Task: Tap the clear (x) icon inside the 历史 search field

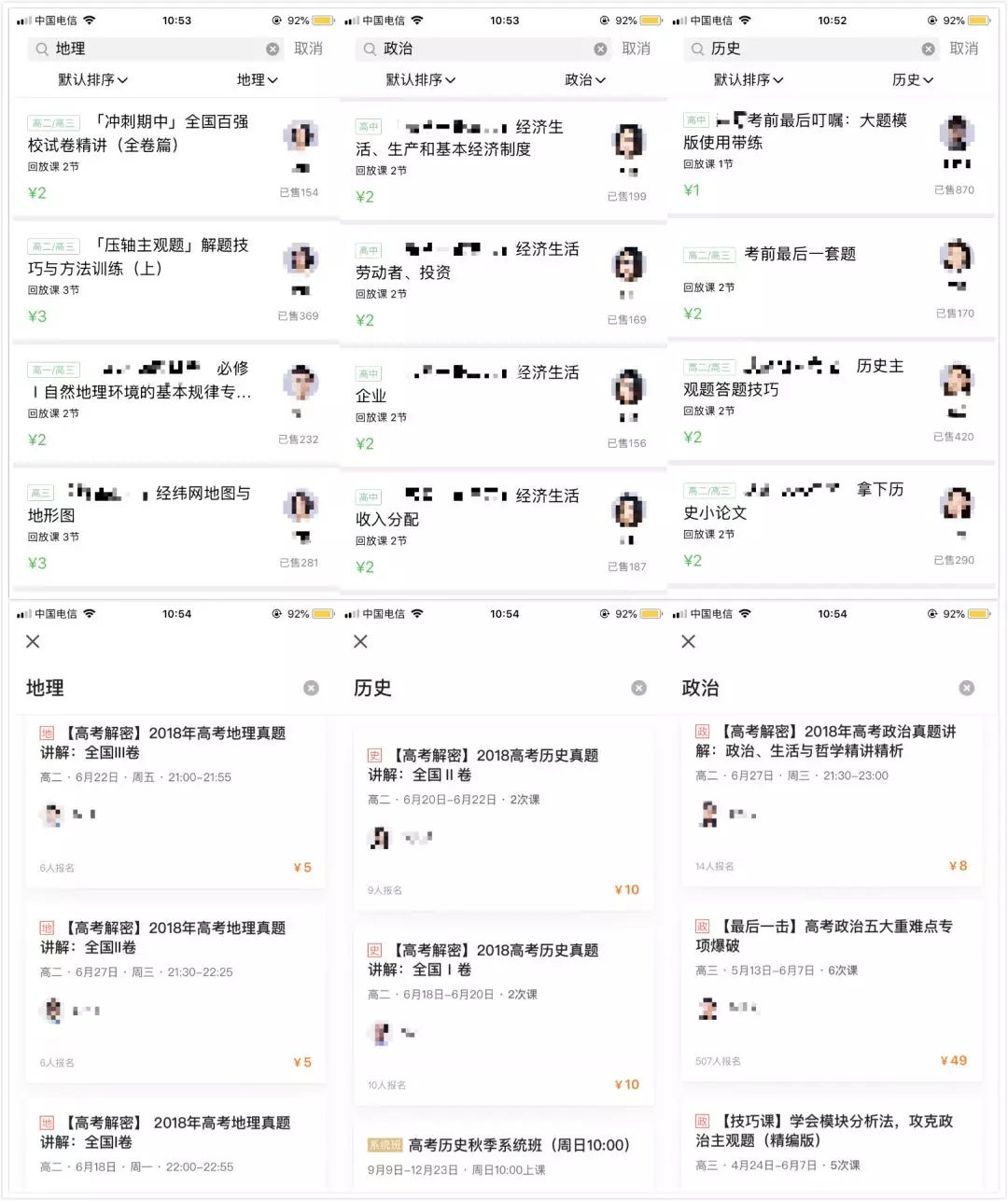Action: (929, 49)
